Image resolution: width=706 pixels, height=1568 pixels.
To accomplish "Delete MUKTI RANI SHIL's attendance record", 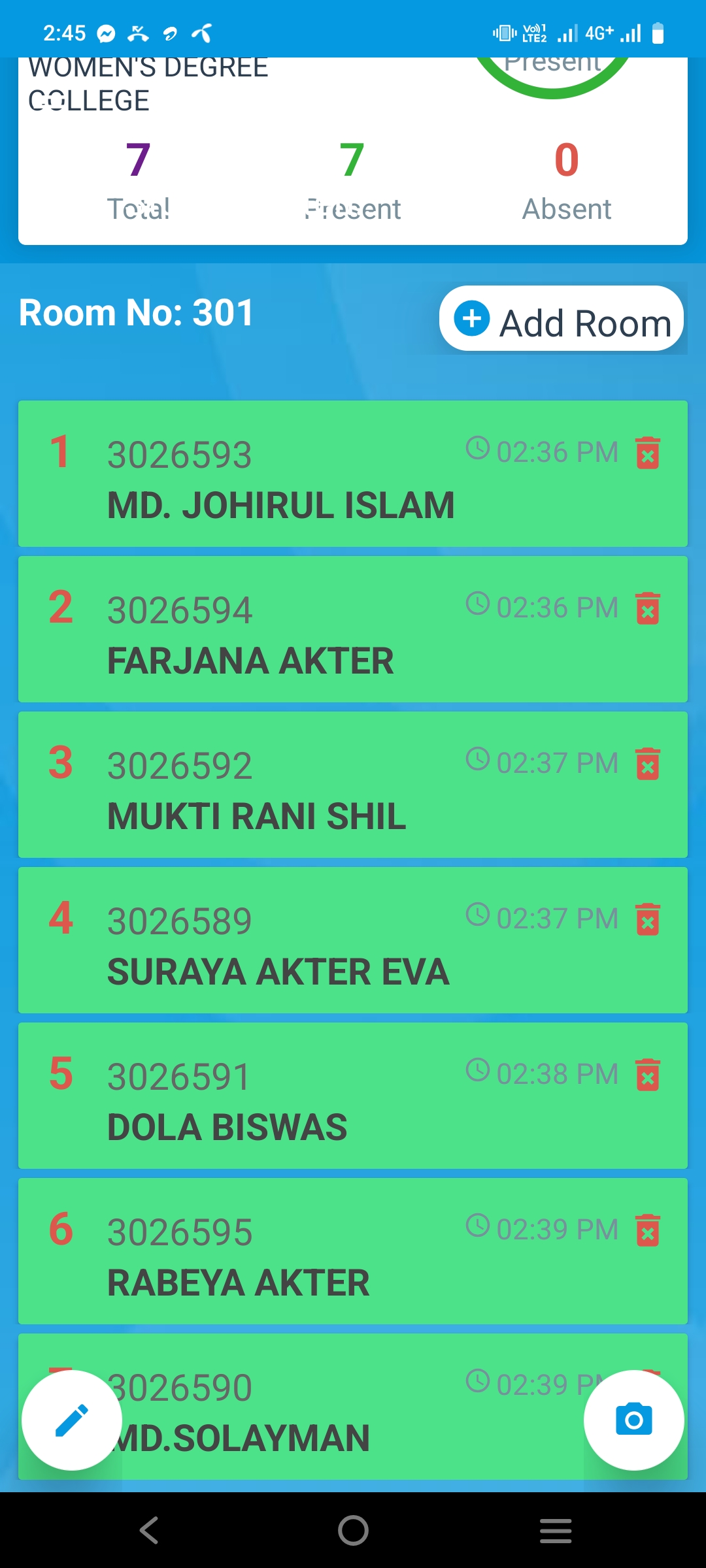I will [x=648, y=764].
